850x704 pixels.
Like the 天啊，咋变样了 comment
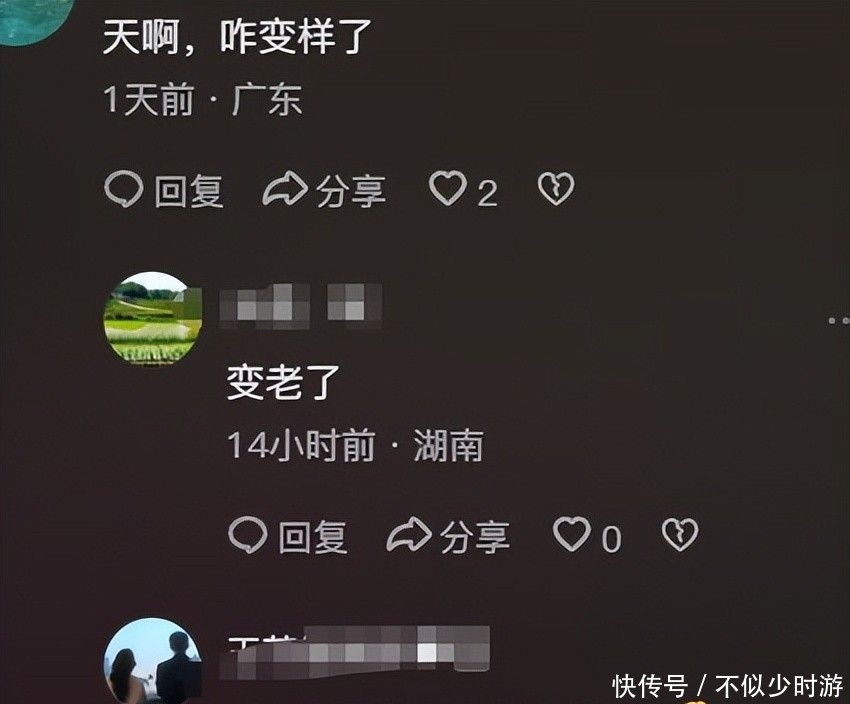coord(448,189)
